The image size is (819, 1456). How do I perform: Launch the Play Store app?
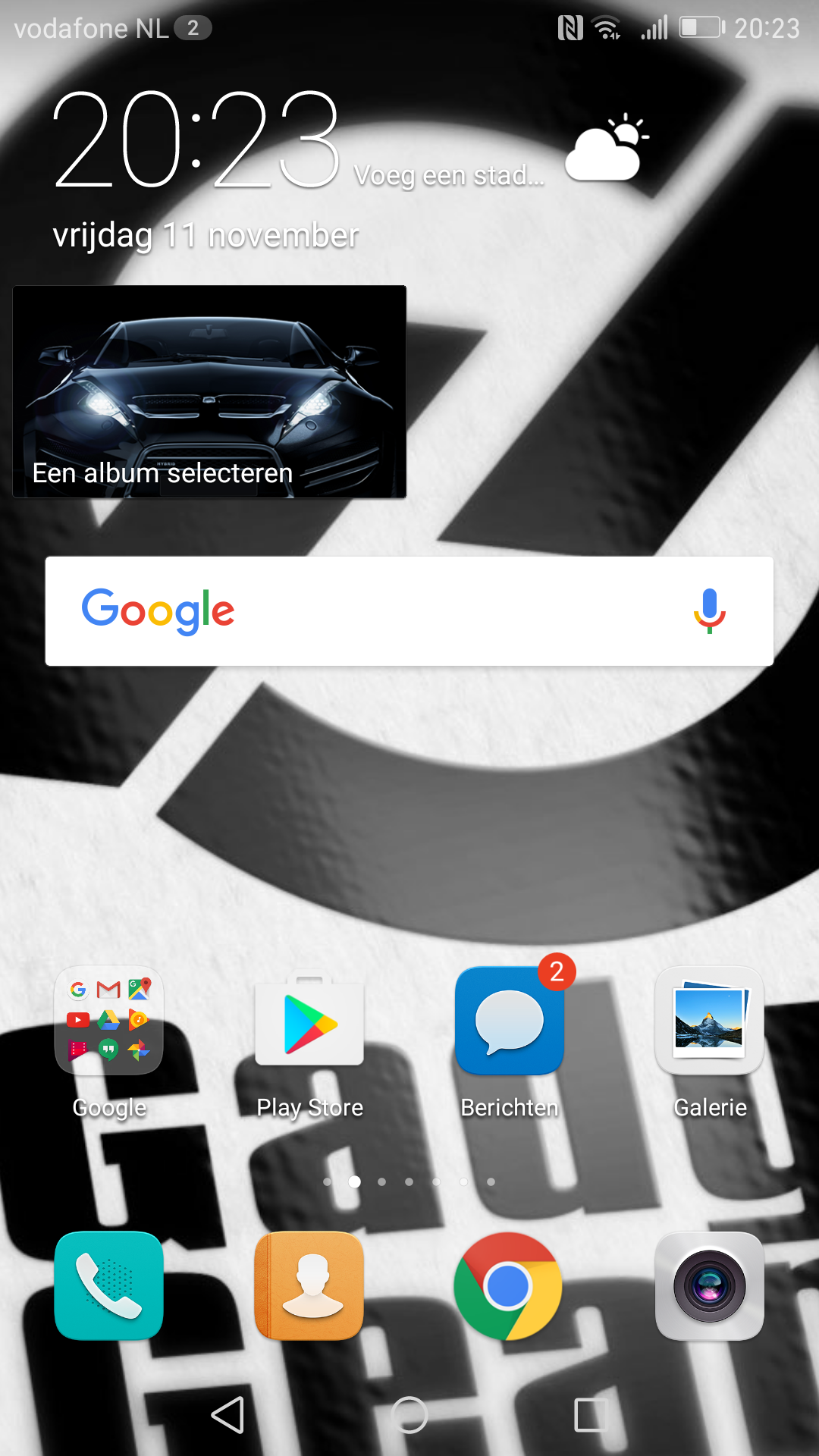pyautogui.click(x=309, y=1021)
